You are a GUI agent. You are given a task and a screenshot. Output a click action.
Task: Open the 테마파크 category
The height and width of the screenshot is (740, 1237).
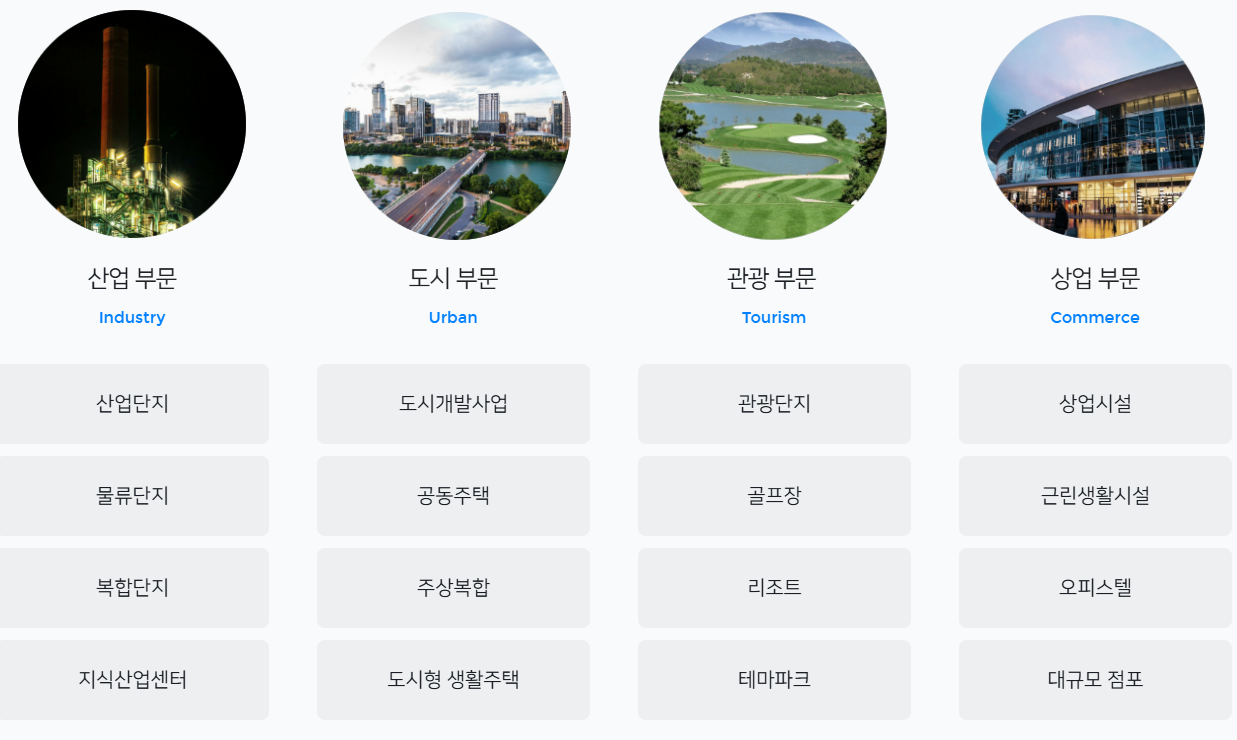click(774, 680)
